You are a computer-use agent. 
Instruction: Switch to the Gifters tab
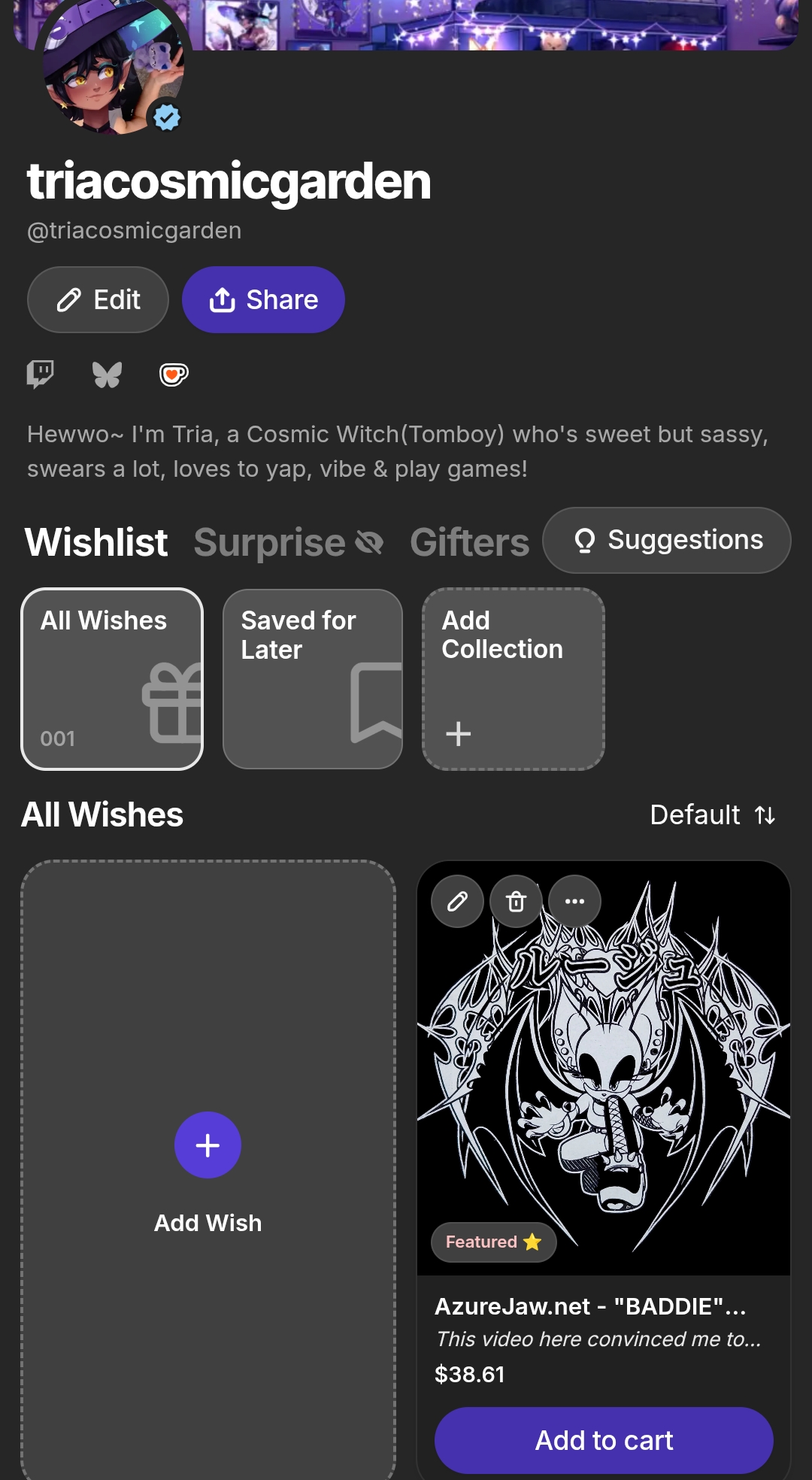[469, 542]
